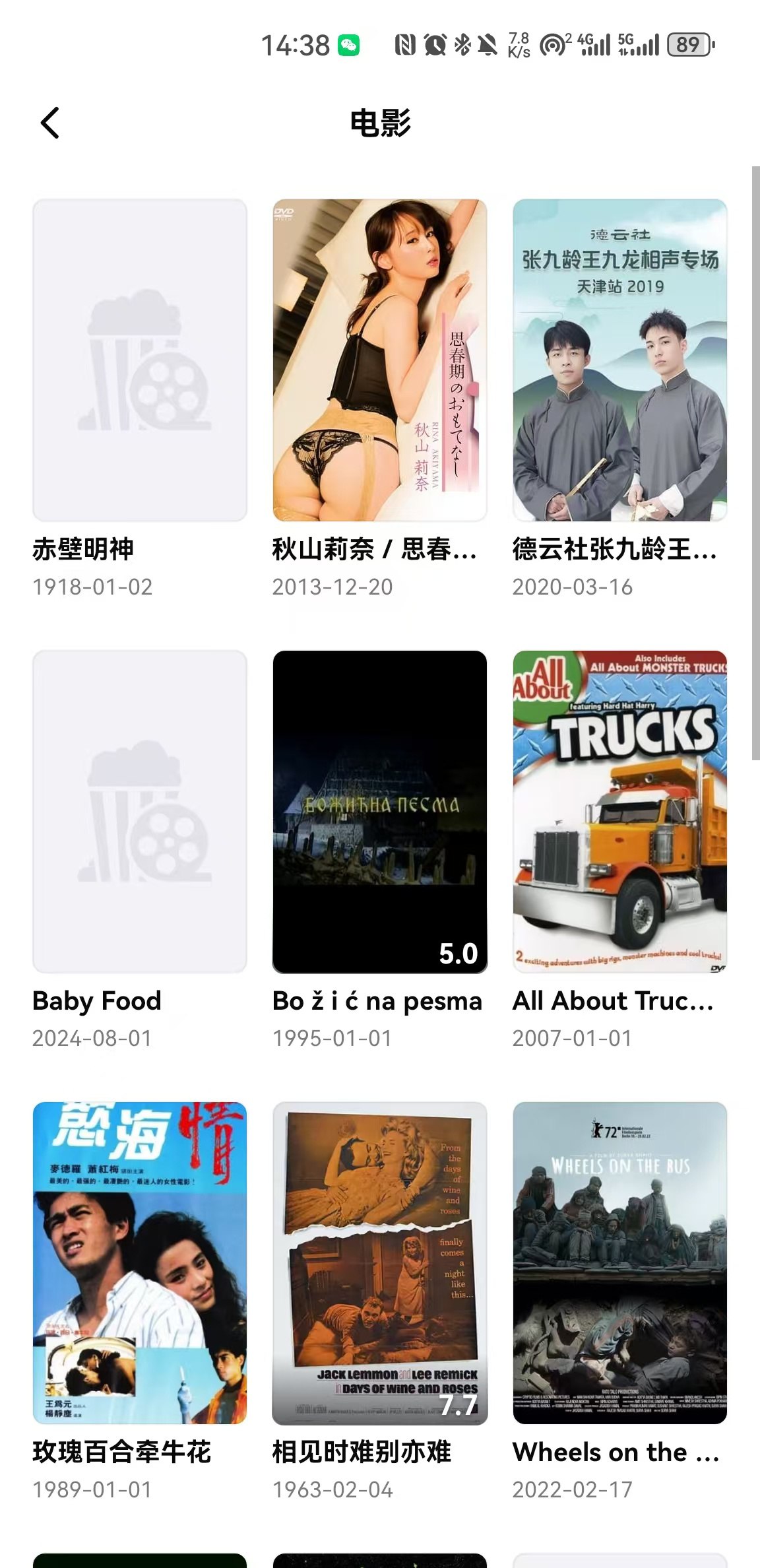Click the popcorn placeholder icon for 赤壁明神
Viewport: 760px width, 1568px height.
click(x=141, y=360)
